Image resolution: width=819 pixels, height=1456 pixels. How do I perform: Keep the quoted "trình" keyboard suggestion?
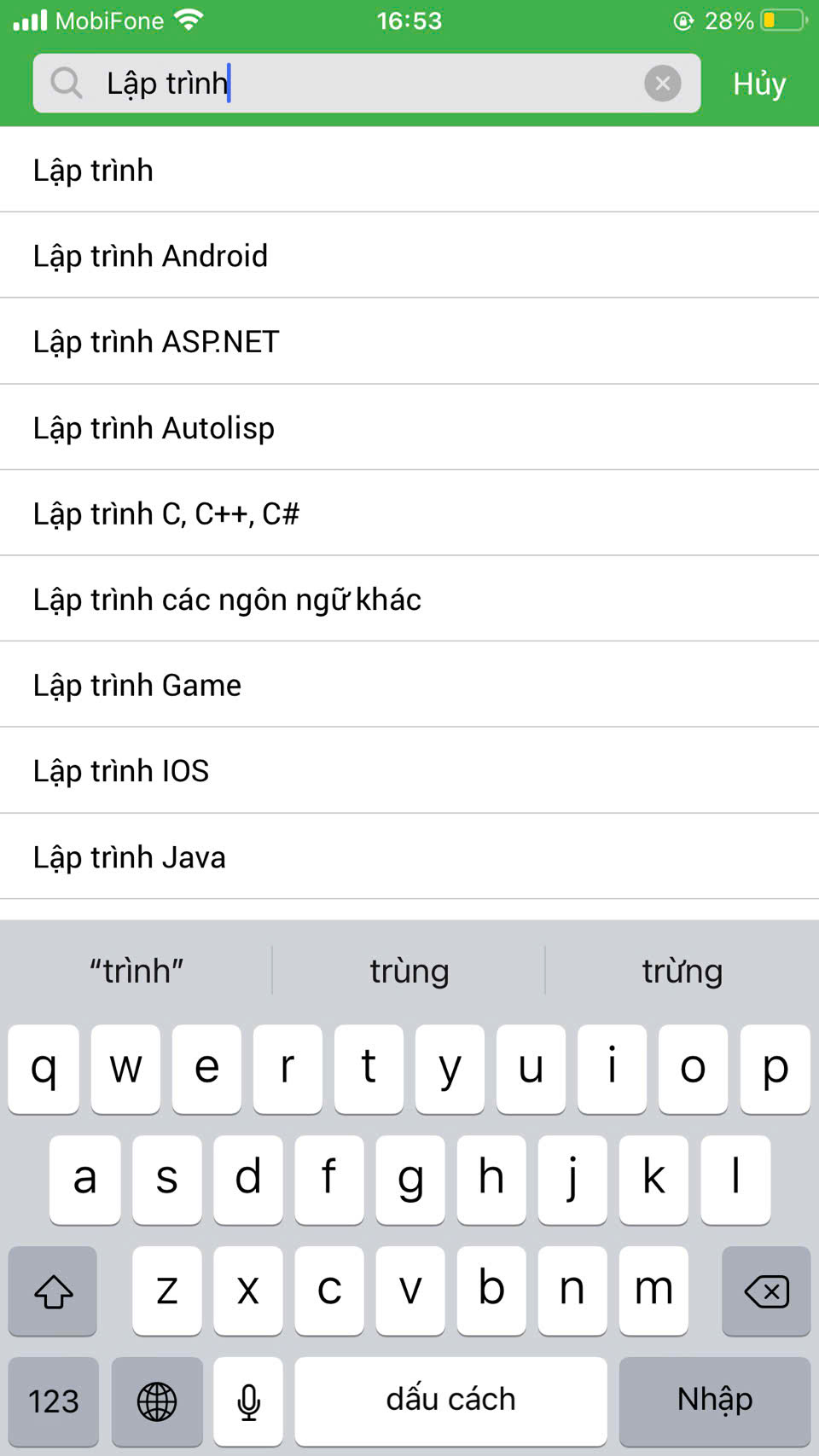pyautogui.click(x=136, y=972)
